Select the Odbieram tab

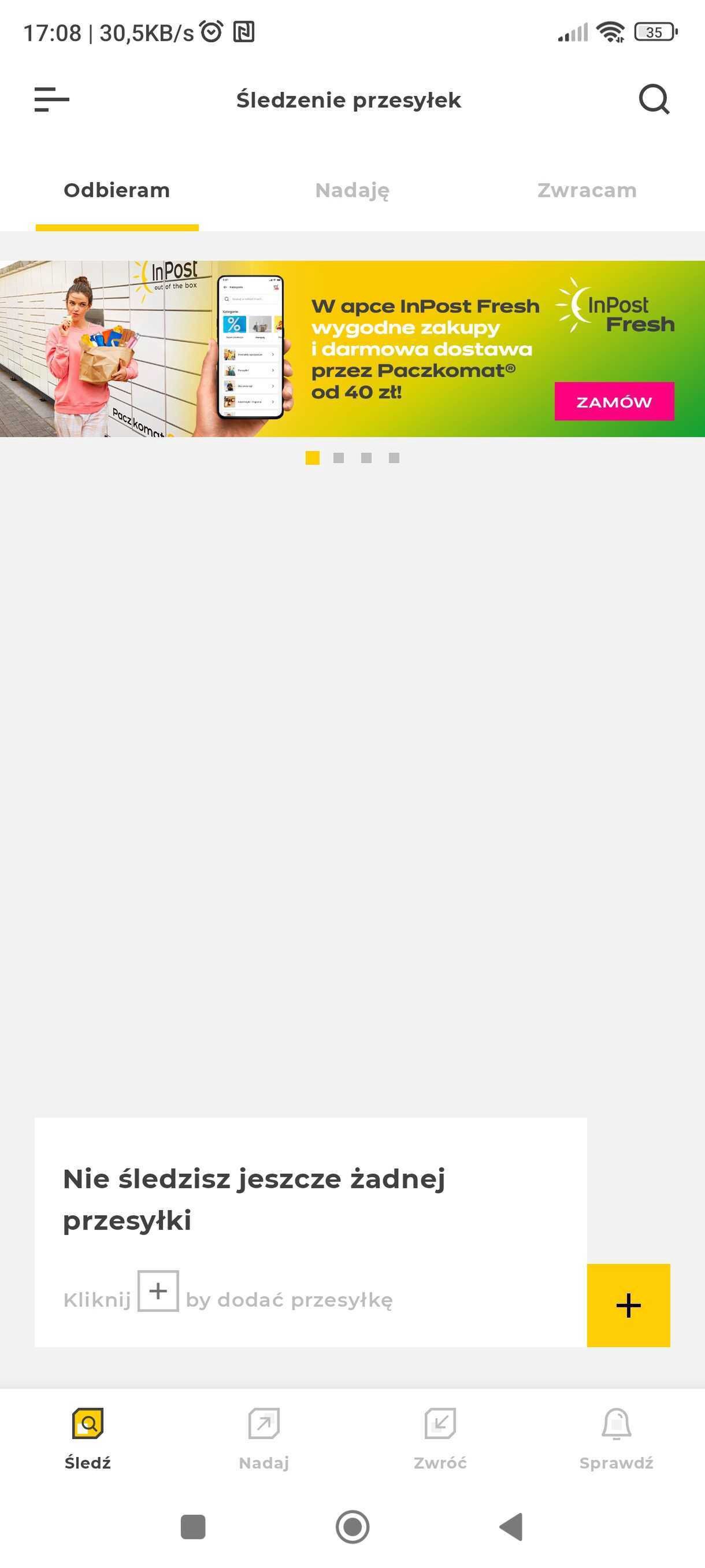(x=117, y=191)
